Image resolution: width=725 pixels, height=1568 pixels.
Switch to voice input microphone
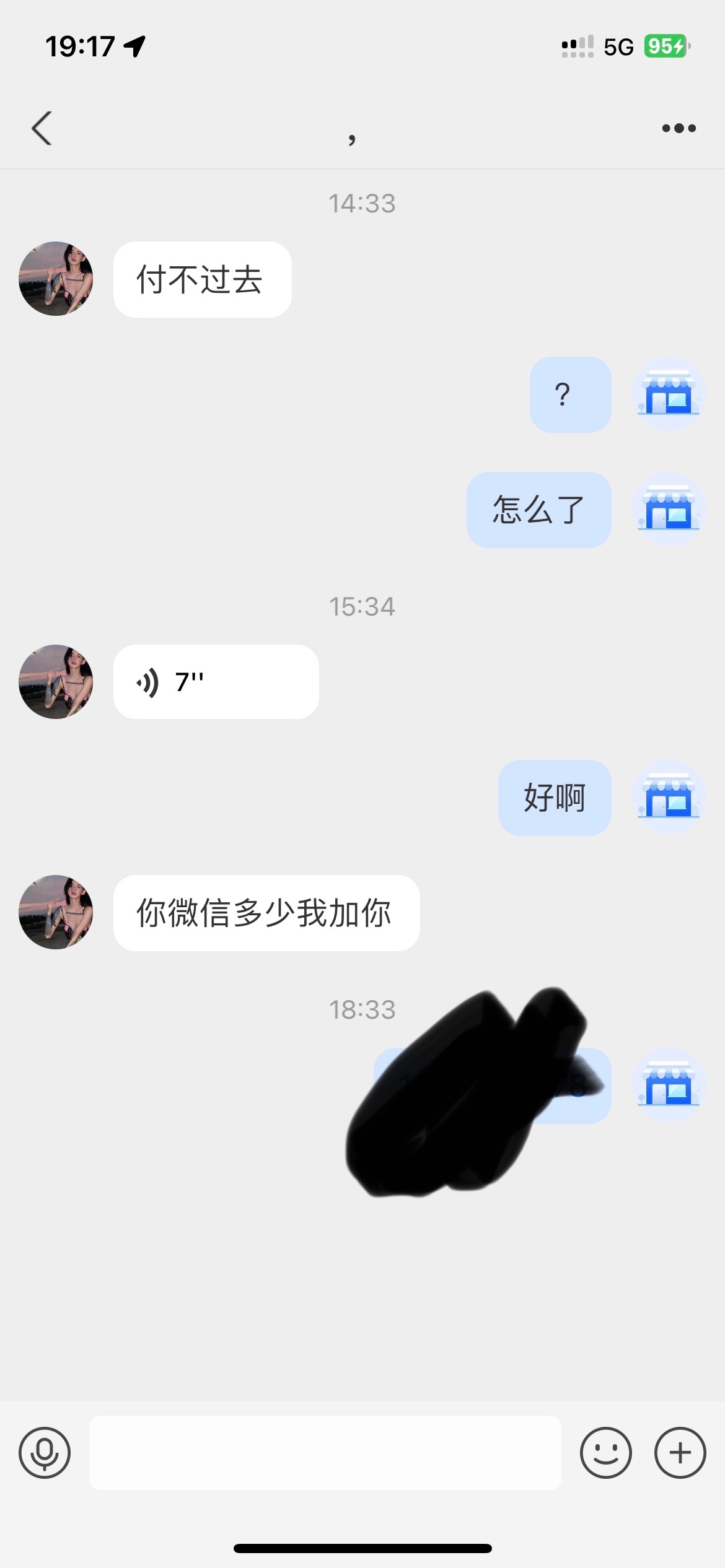45,1452
